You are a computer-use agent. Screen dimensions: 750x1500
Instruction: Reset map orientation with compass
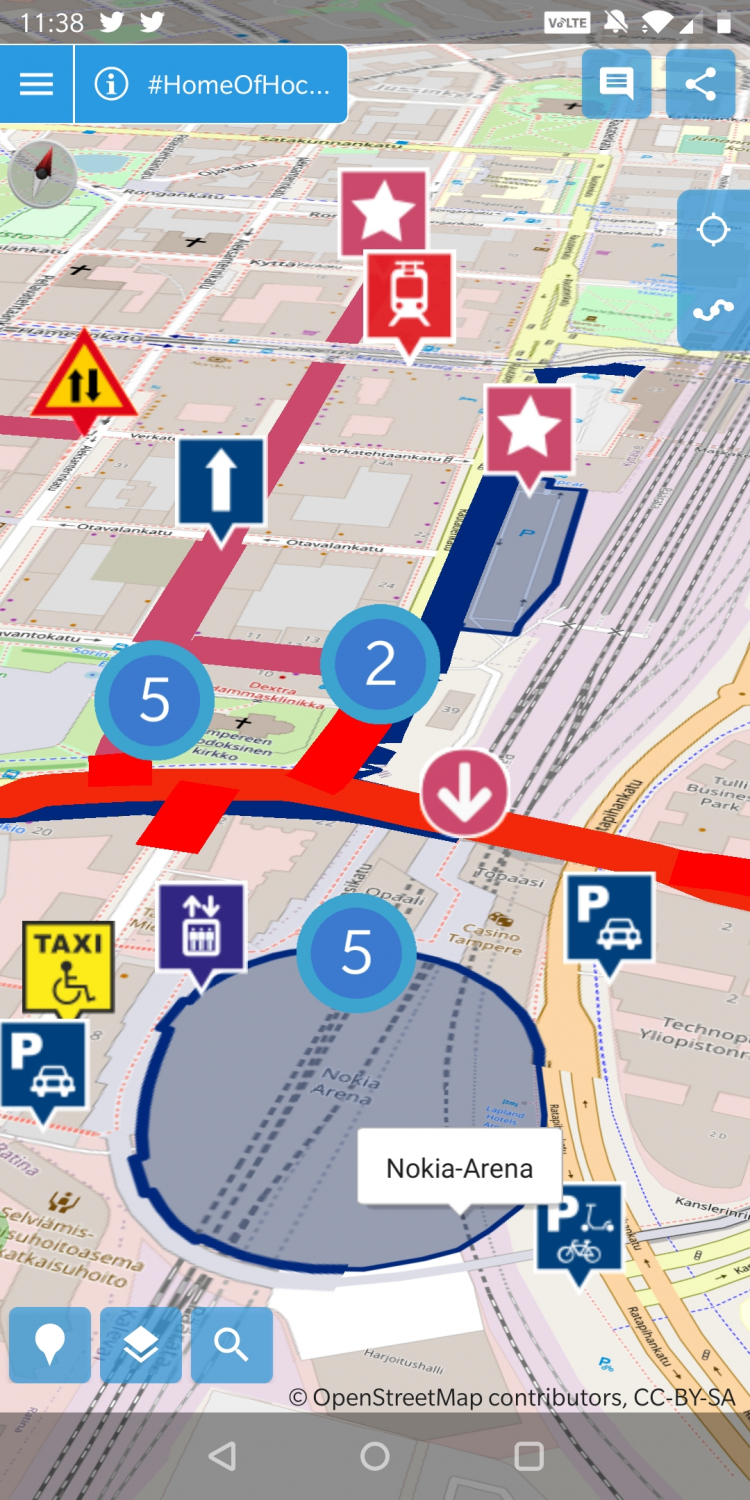point(42,174)
